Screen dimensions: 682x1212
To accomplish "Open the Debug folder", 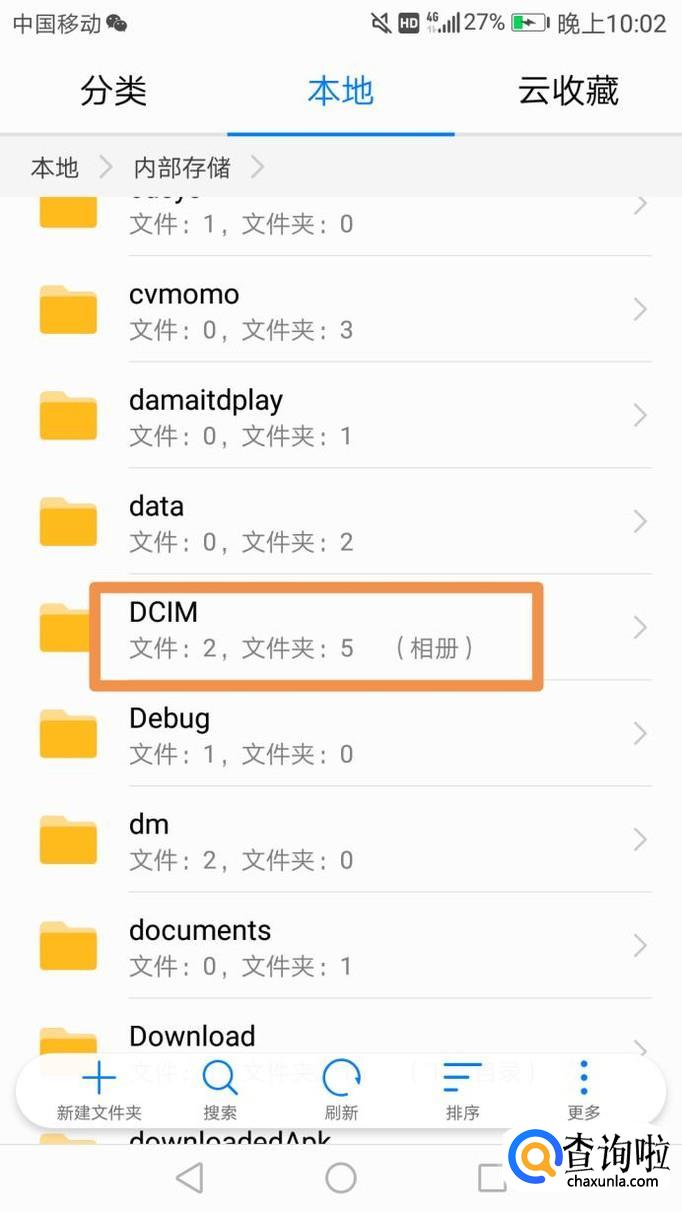I will pyautogui.click(x=340, y=734).
